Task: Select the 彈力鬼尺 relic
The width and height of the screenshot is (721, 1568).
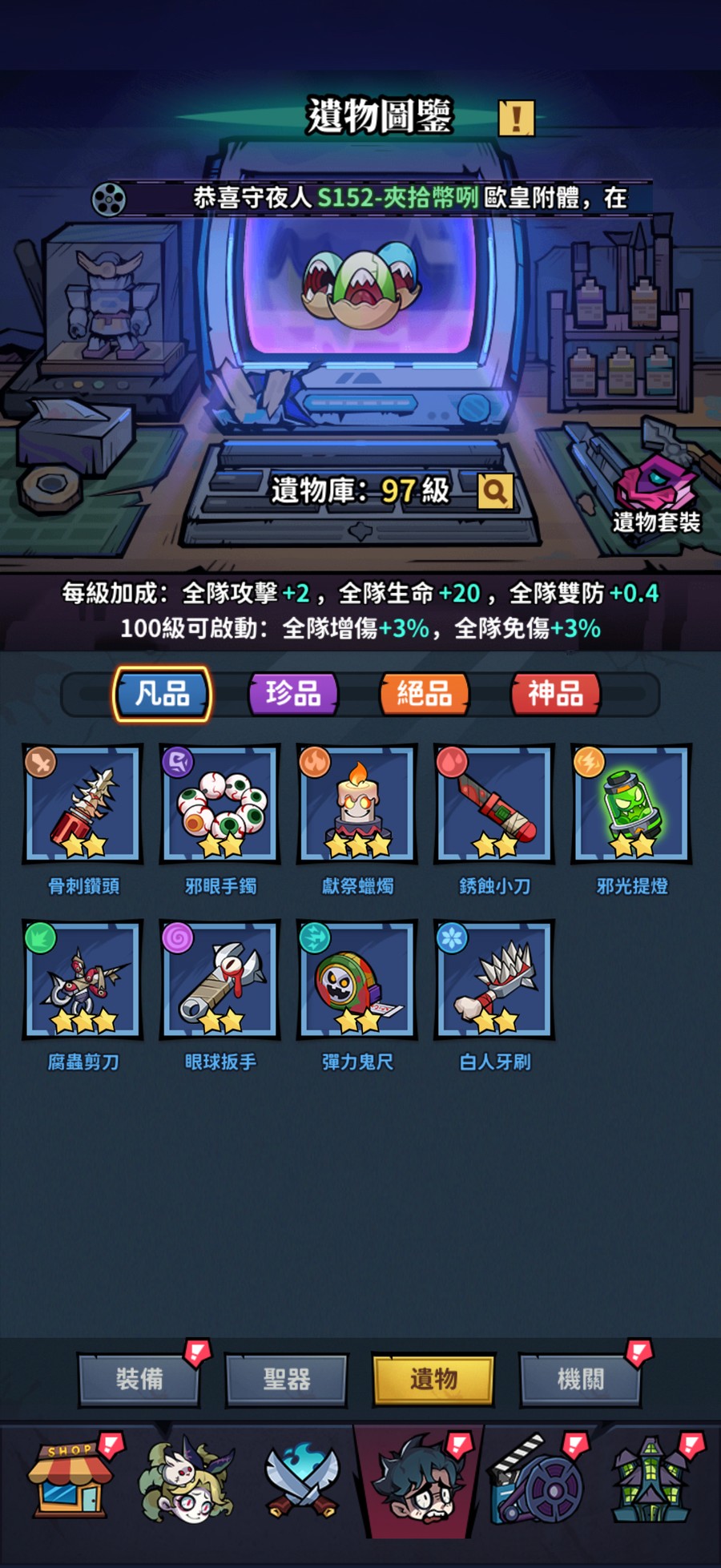Action: point(357,979)
